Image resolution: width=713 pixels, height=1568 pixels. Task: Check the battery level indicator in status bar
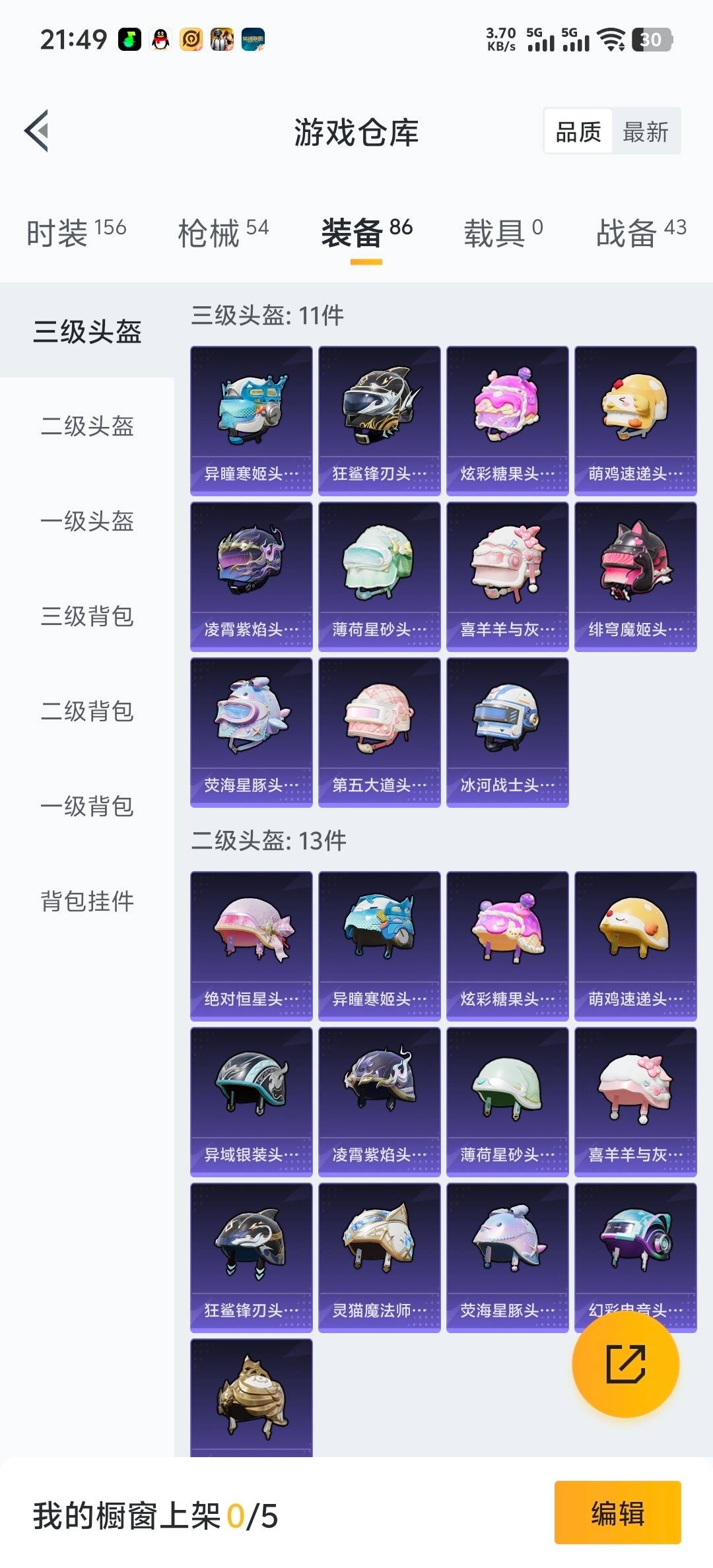(x=651, y=40)
